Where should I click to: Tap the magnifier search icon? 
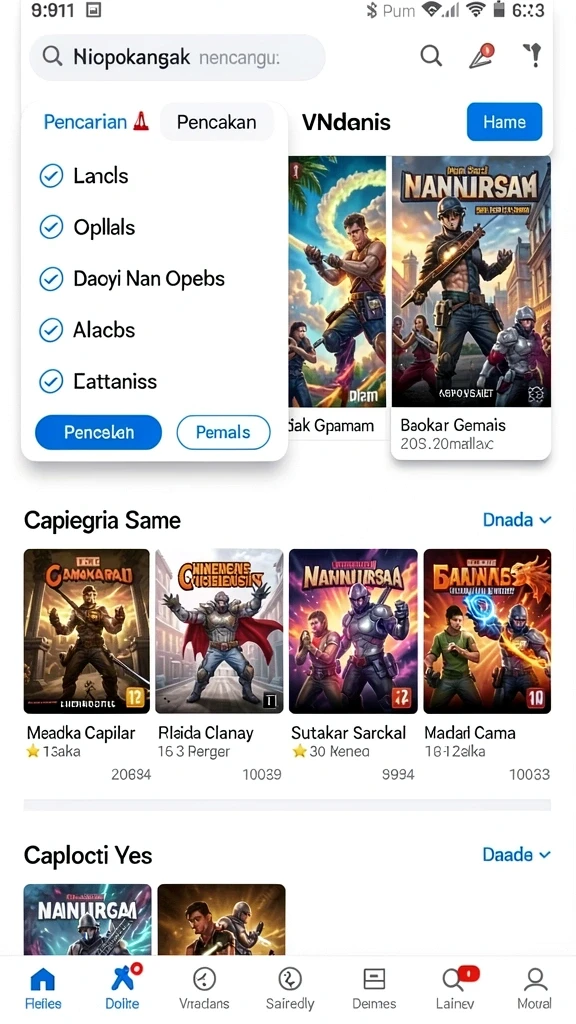point(431,56)
